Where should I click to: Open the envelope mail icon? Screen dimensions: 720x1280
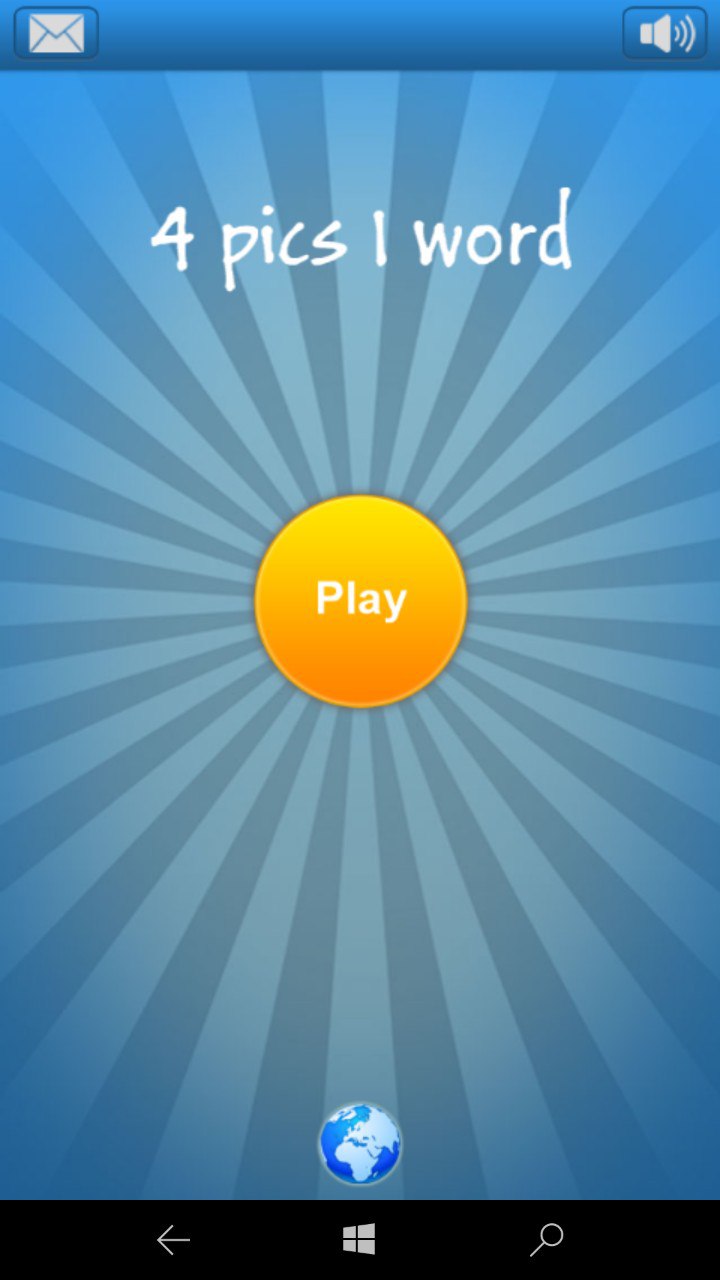click(x=56, y=33)
